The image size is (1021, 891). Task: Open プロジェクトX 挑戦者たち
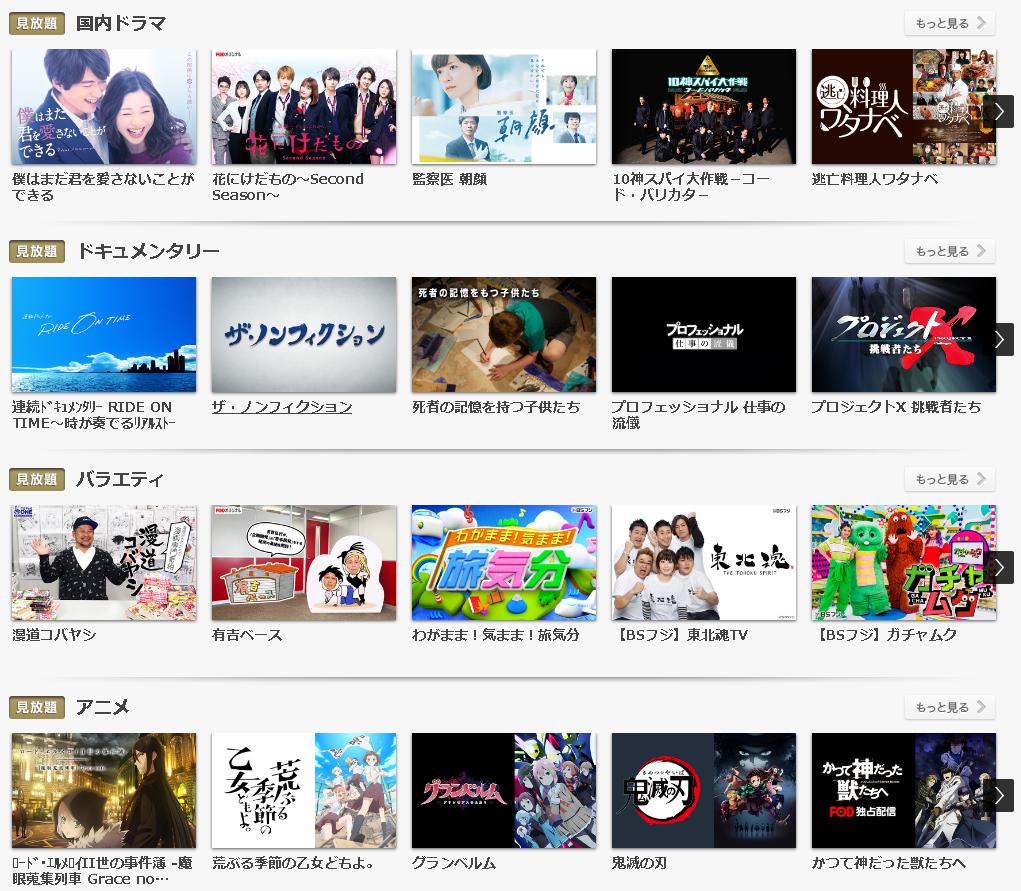(x=903, y=335)
